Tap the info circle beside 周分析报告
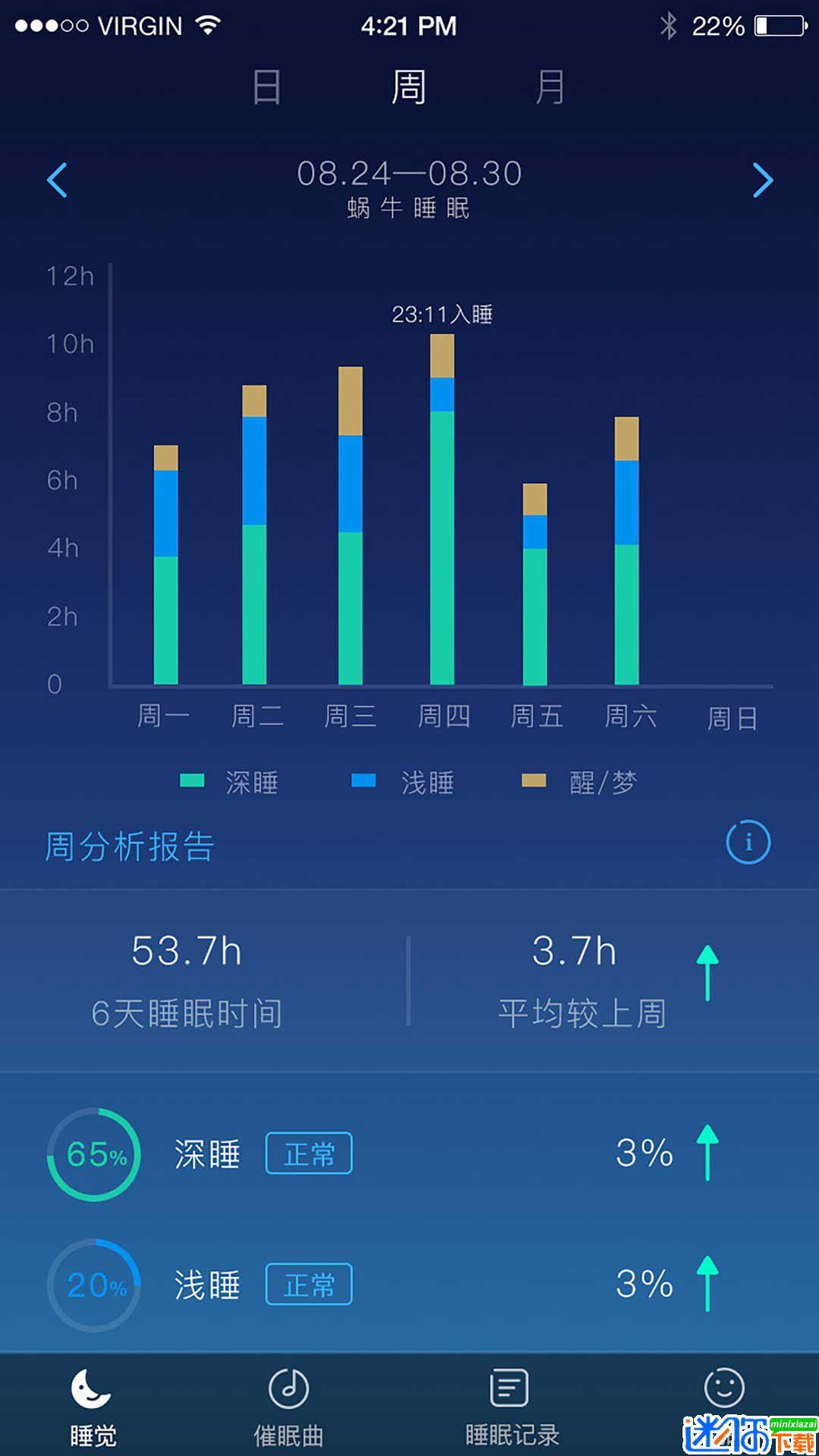Image resolution: width=819 pixels, height=1456 pixels. click(747, 842)
